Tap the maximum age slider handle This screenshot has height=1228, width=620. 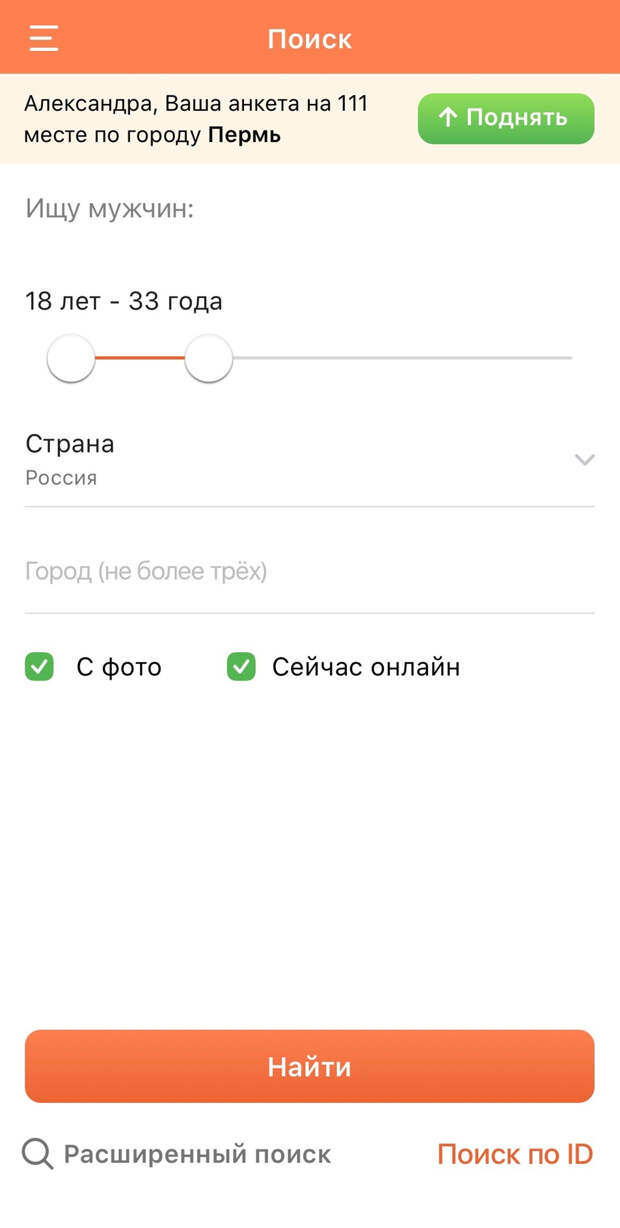(x=209, y=357)
